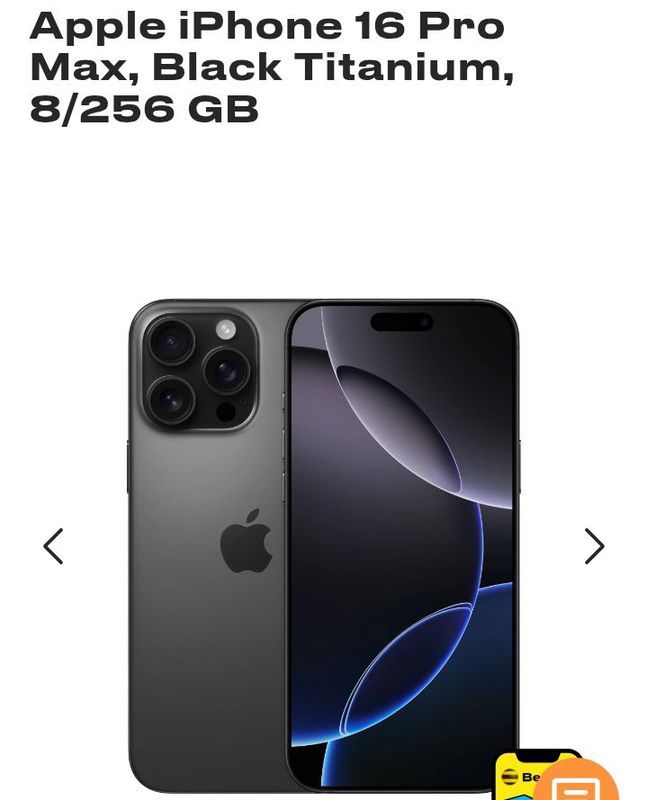Go to the next product photo
This screenshot has width=647, height=800.
tap(594, 546)
